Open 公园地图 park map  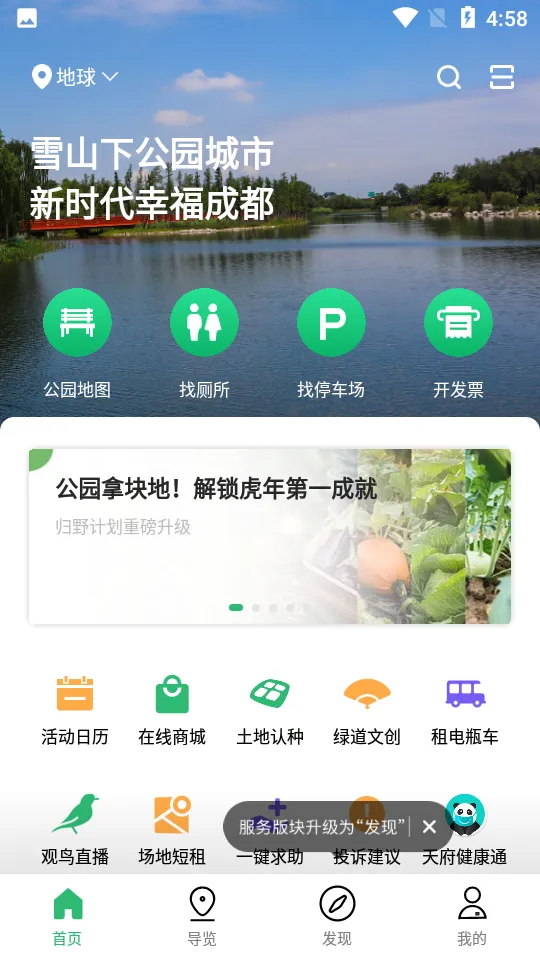77,343
